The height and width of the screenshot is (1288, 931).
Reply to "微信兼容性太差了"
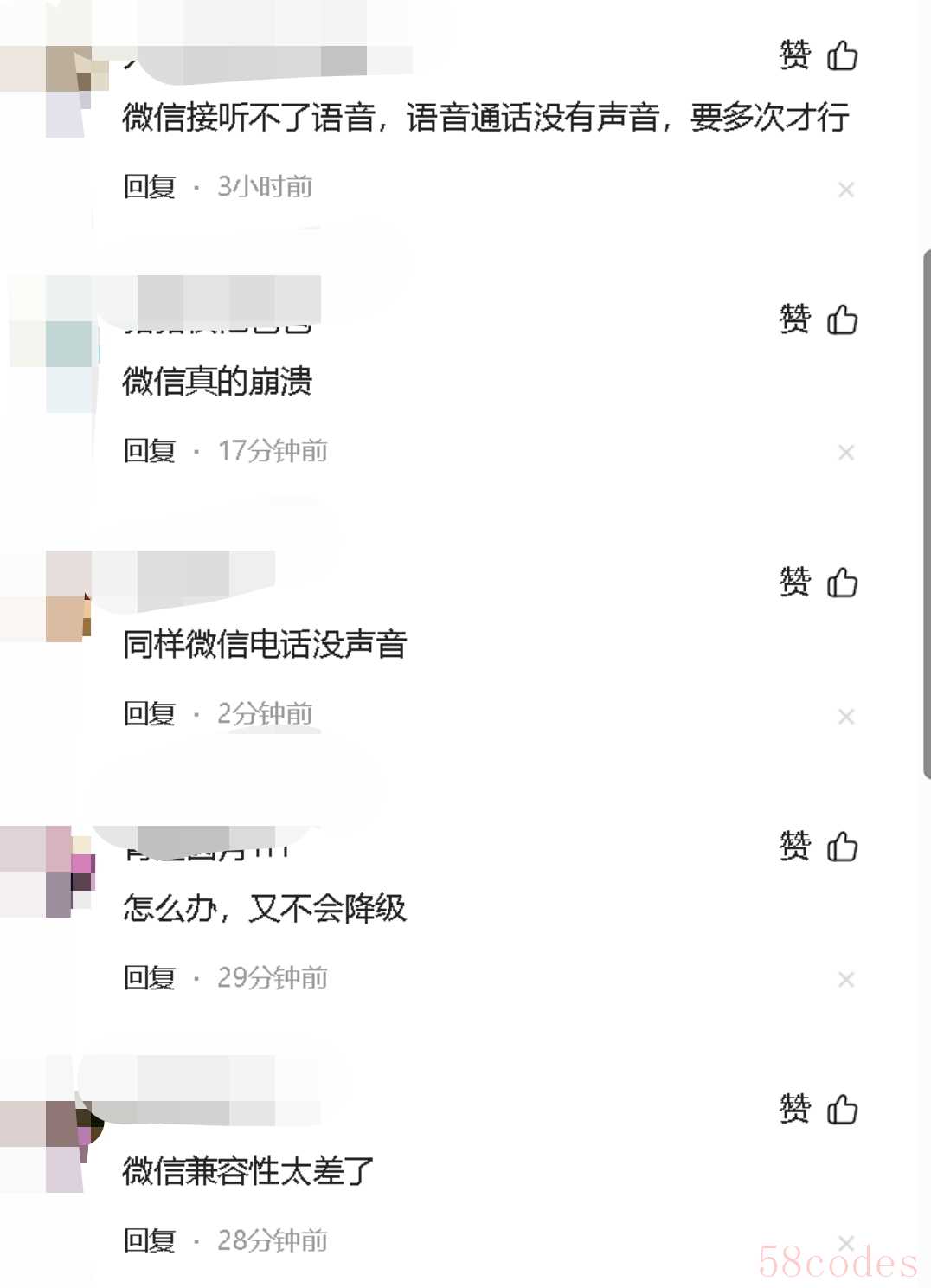[150, 1240]
